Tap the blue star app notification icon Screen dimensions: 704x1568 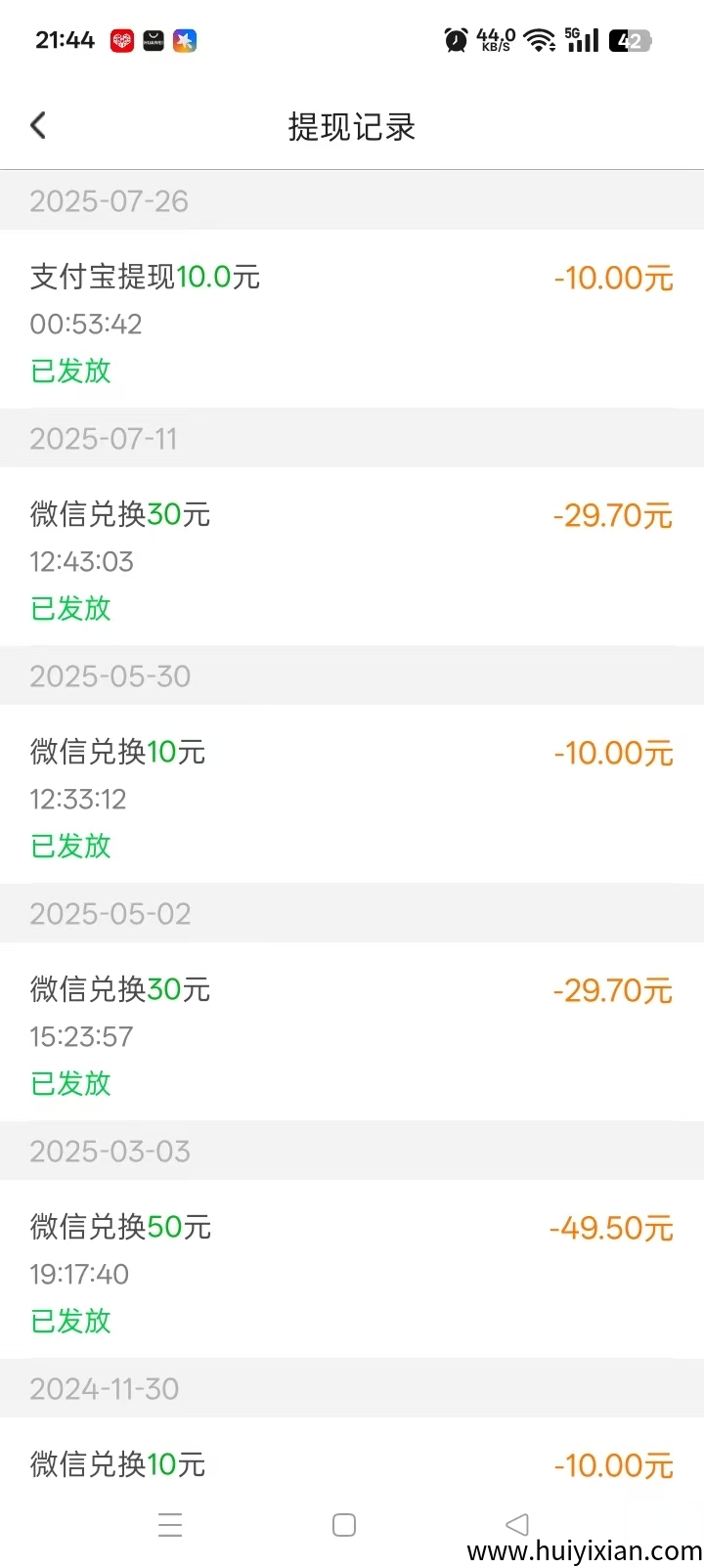click(x=185, y=40)
